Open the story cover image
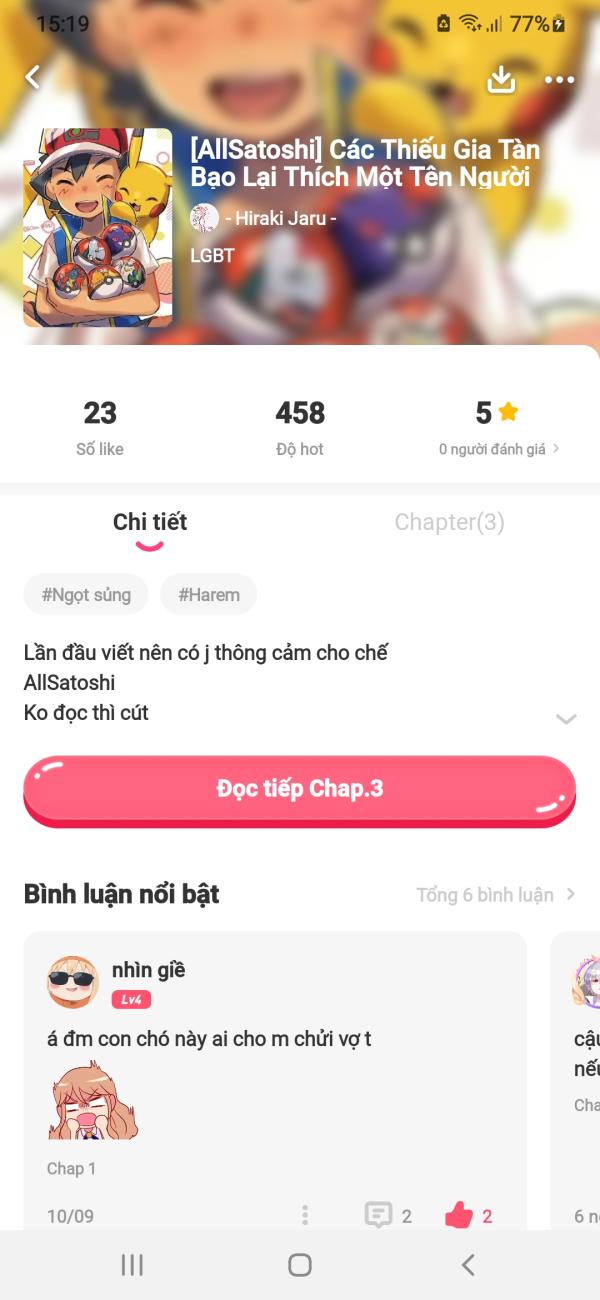600x1300 pixels. (x=98, y=228)
